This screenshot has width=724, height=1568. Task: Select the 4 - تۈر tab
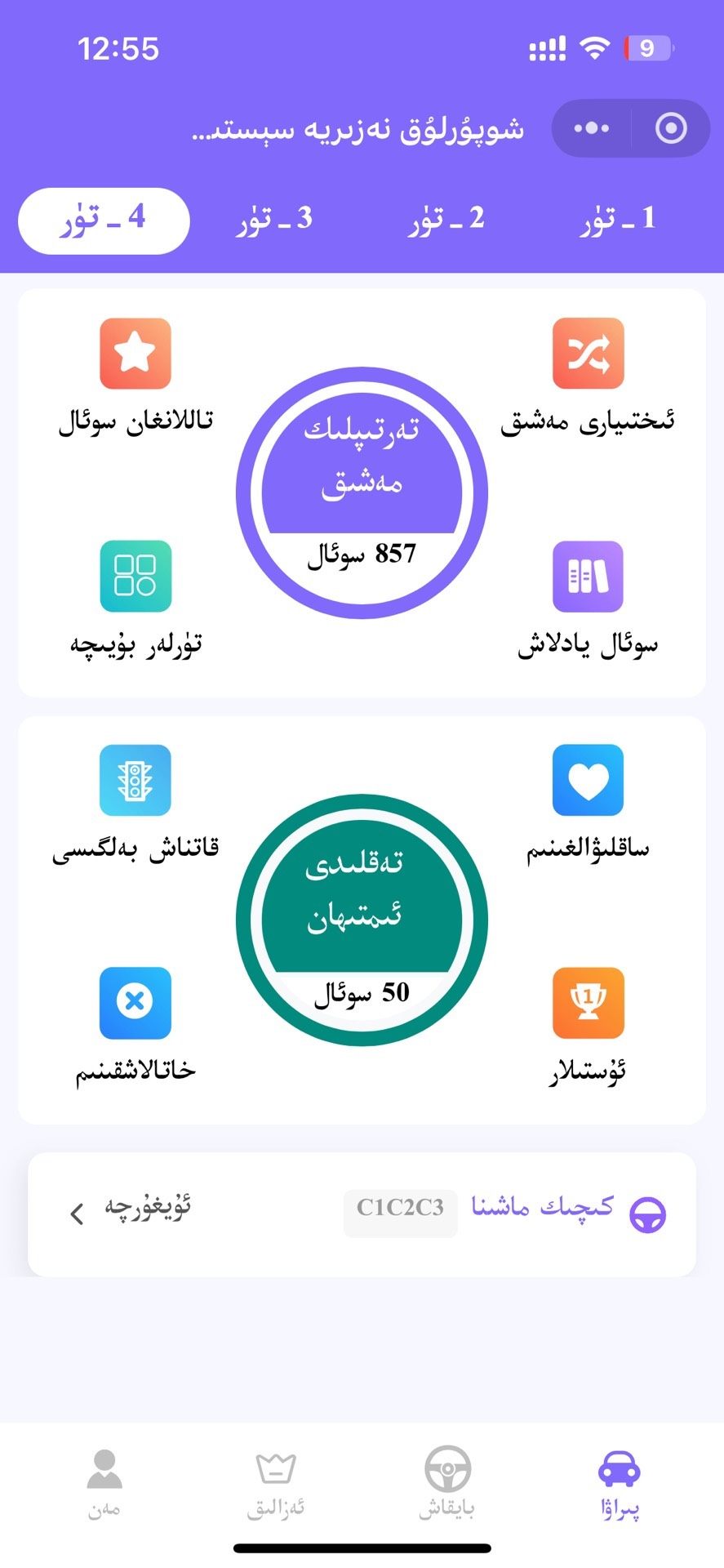point(104,219)
